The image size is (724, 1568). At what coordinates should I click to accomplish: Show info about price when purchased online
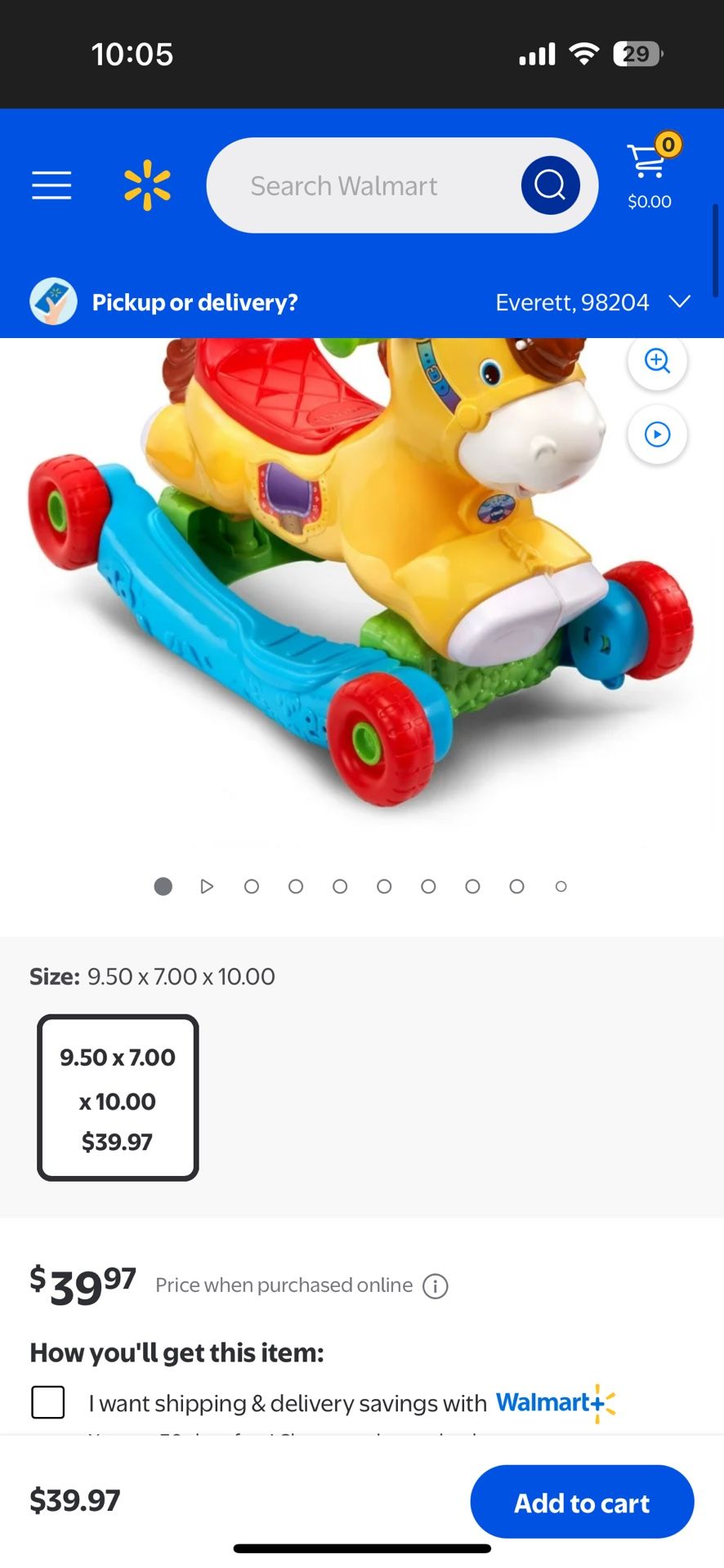[435, 1286]
